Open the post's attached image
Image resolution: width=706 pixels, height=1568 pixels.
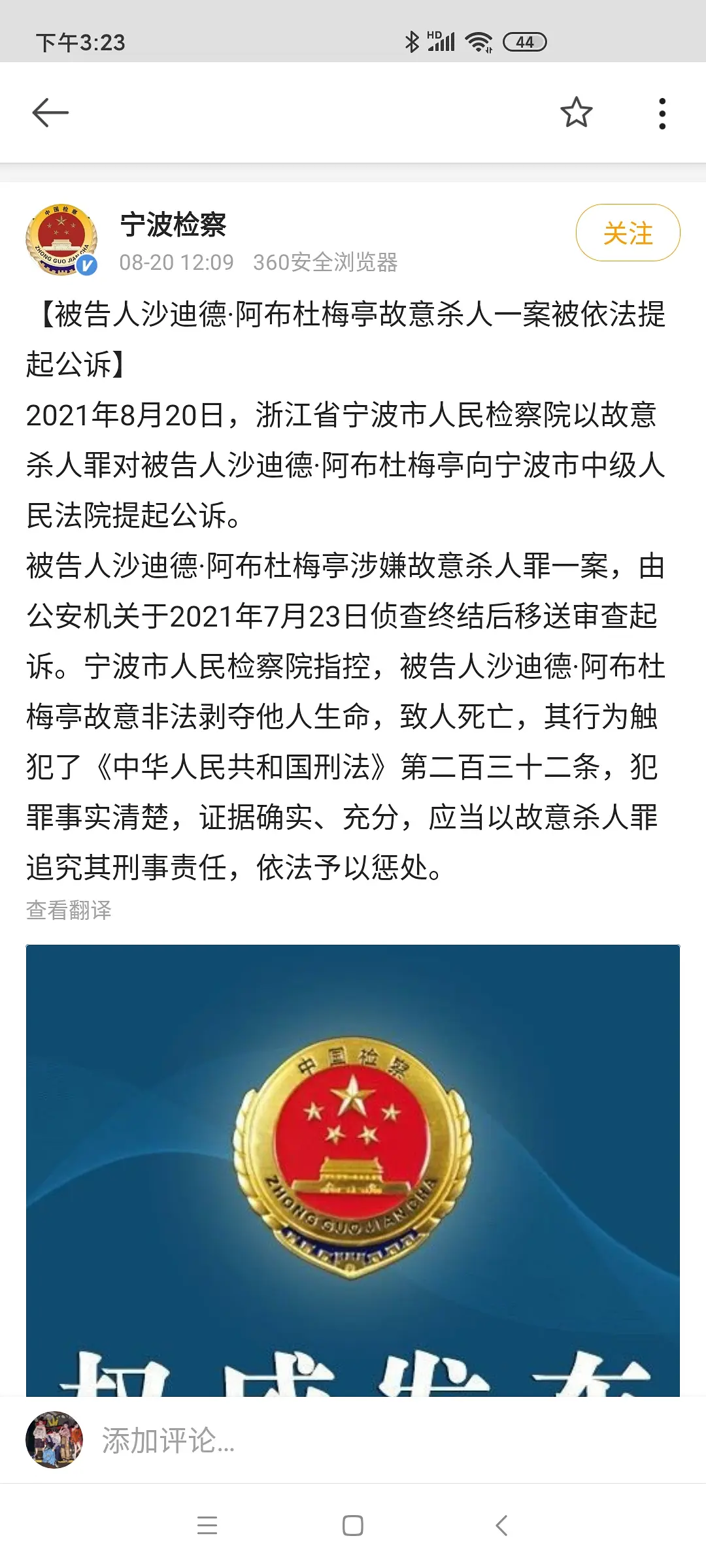(x=353, y=1169)
